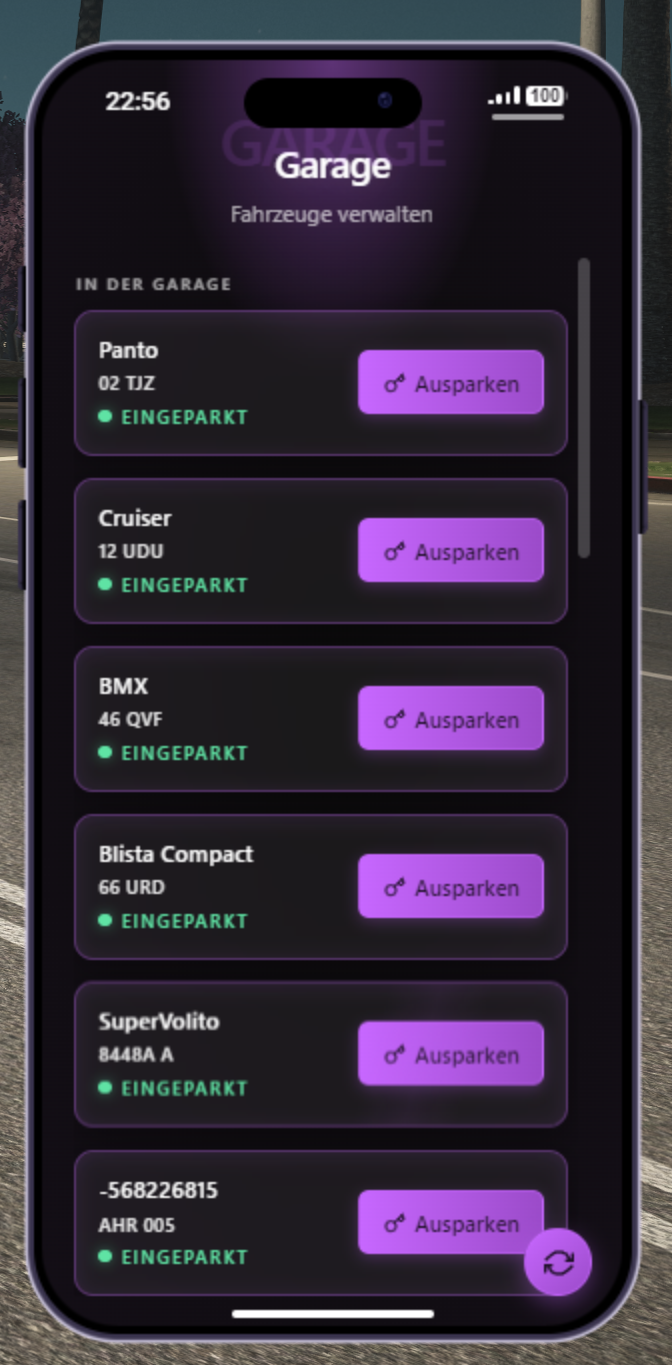The width and height of the screenshot is (672, 1365).
Task: Refresh the garage vehicle list
Action: point(558,1262)
